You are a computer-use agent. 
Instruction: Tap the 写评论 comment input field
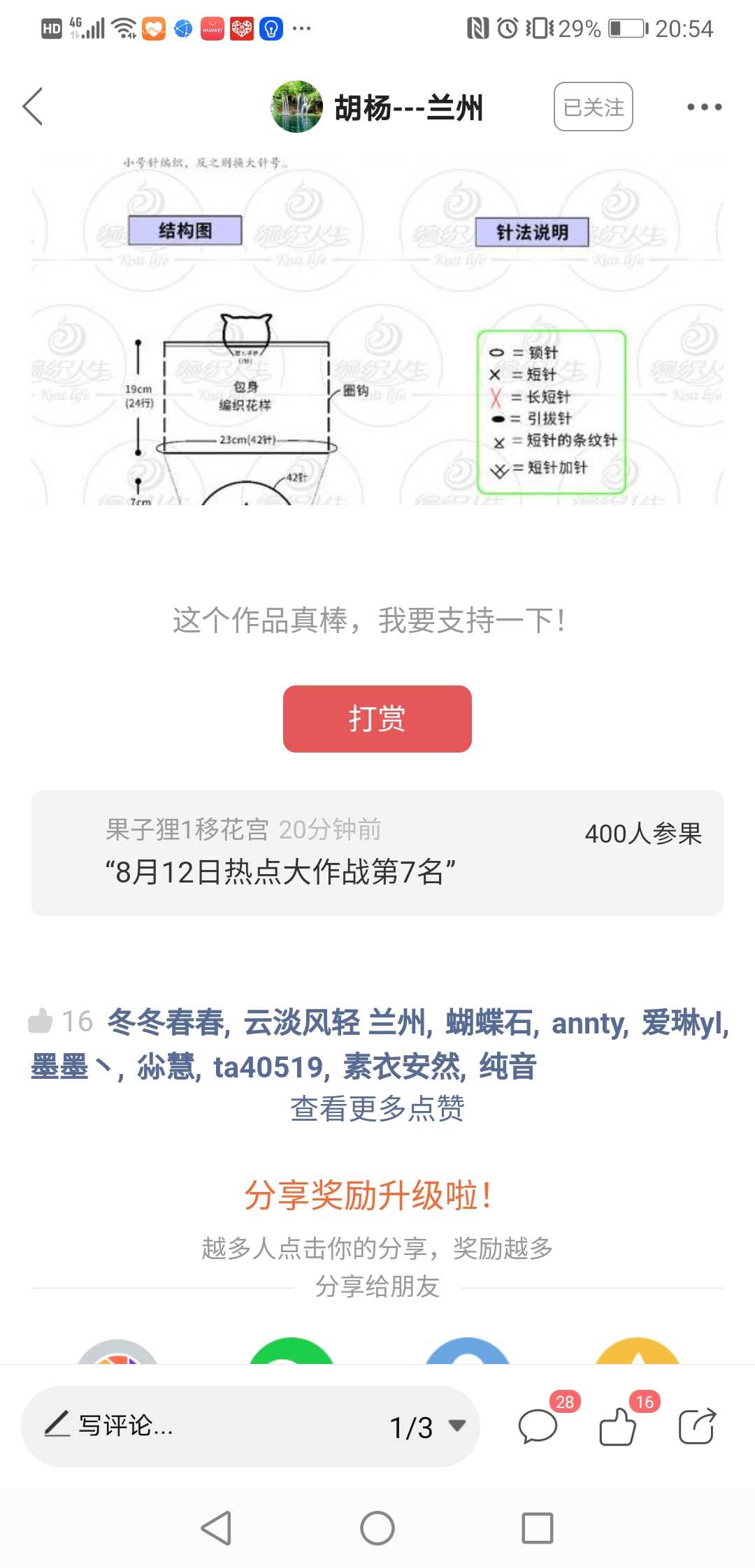click(210, 1425)
